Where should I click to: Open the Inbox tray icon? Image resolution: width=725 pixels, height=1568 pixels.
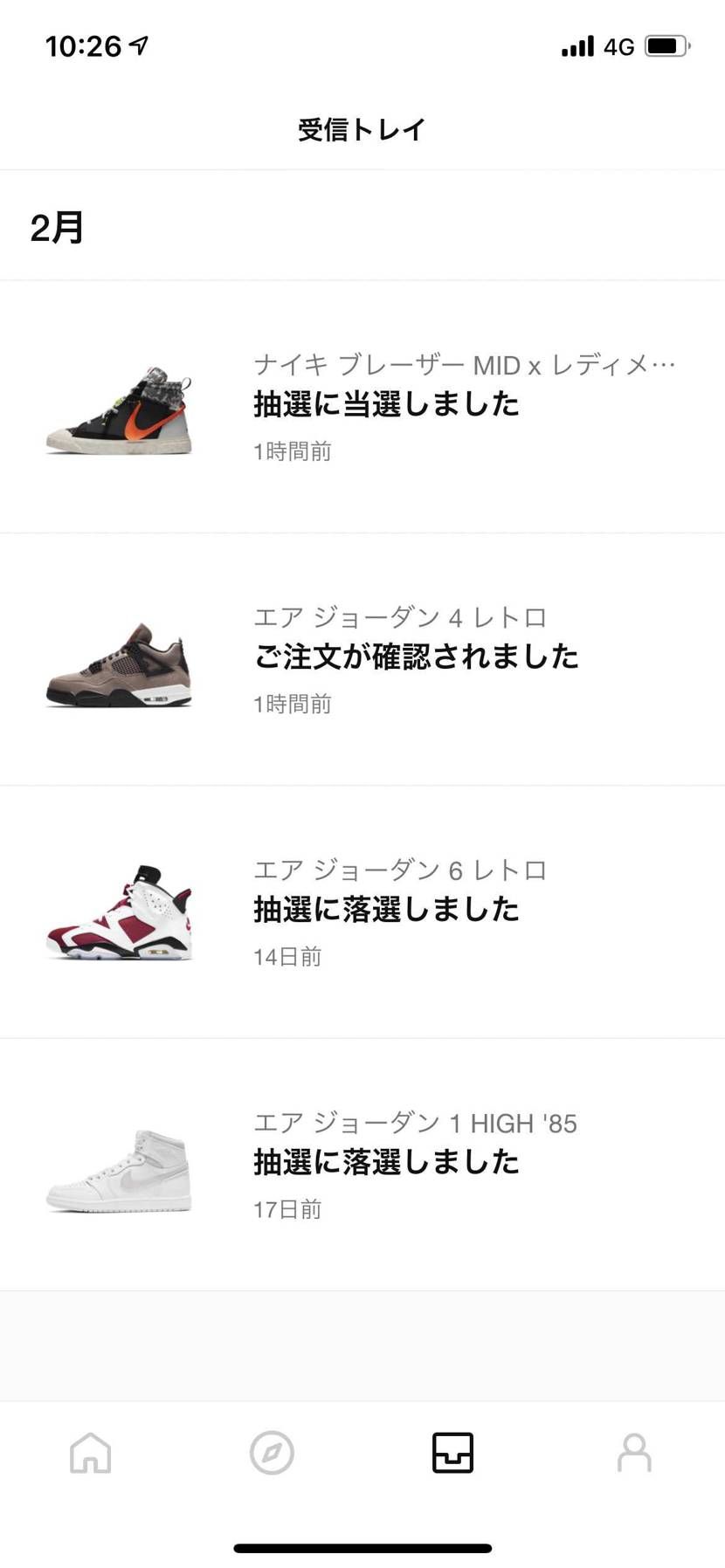(x=452, y=1453)
